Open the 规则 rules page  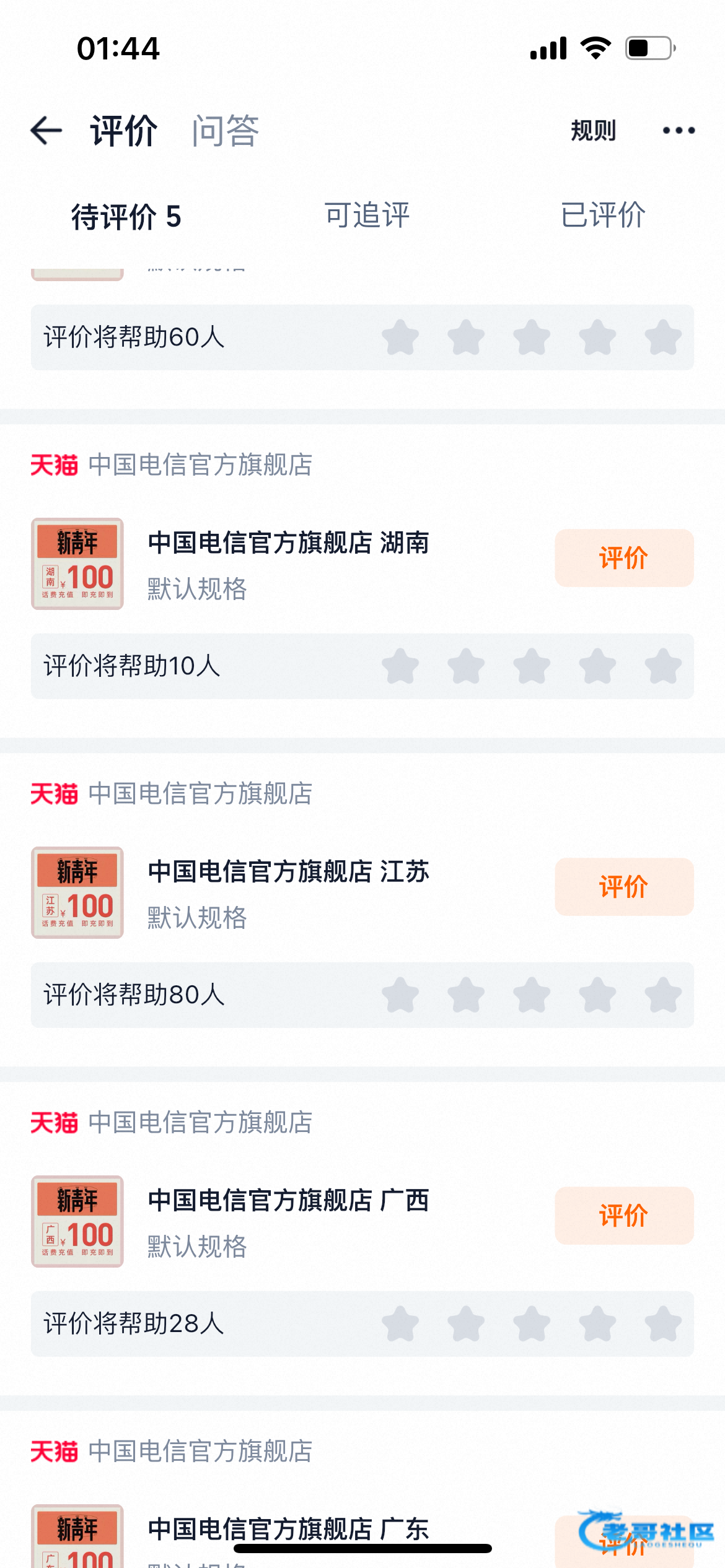click(x=593, y=131)
